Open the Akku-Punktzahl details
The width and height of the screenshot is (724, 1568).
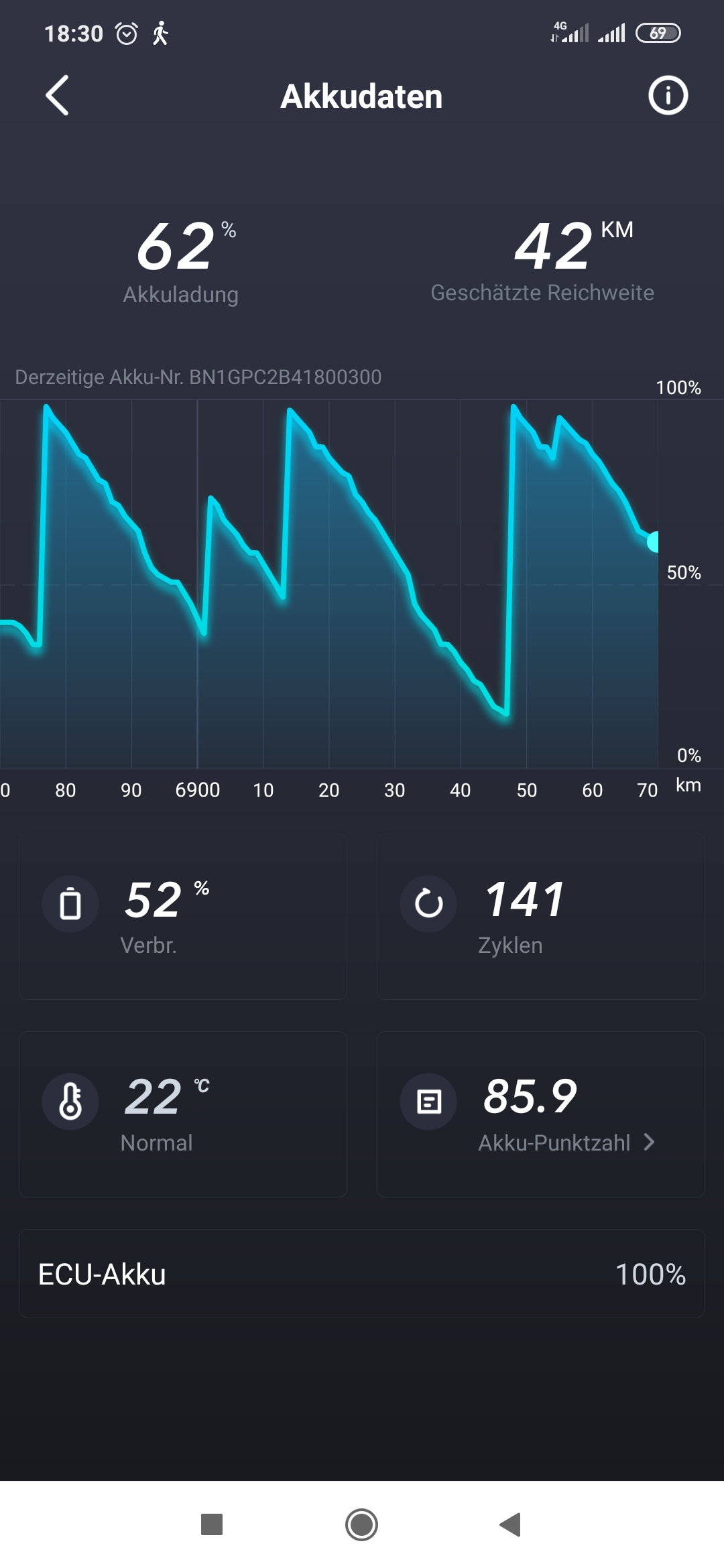(x=566, y=1142)
